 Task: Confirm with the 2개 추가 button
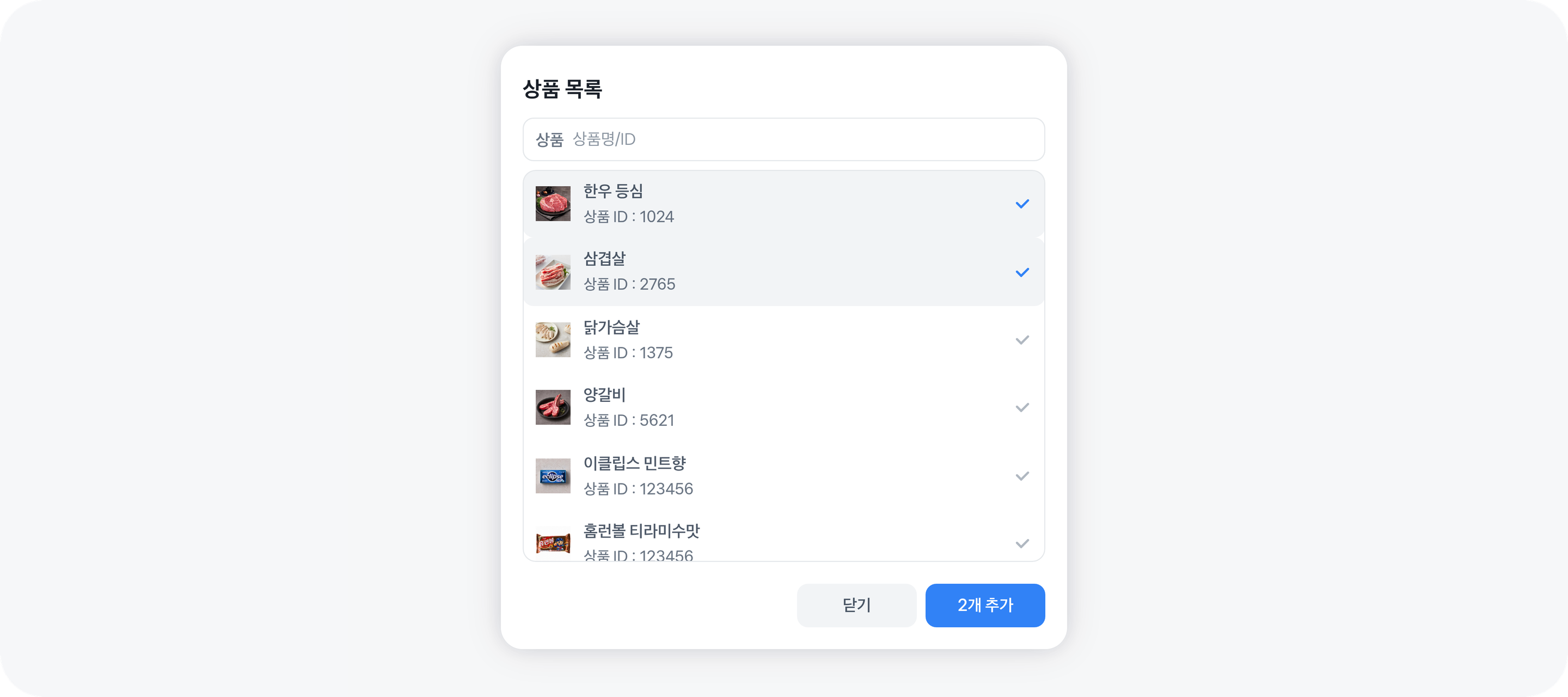point(984,605)
